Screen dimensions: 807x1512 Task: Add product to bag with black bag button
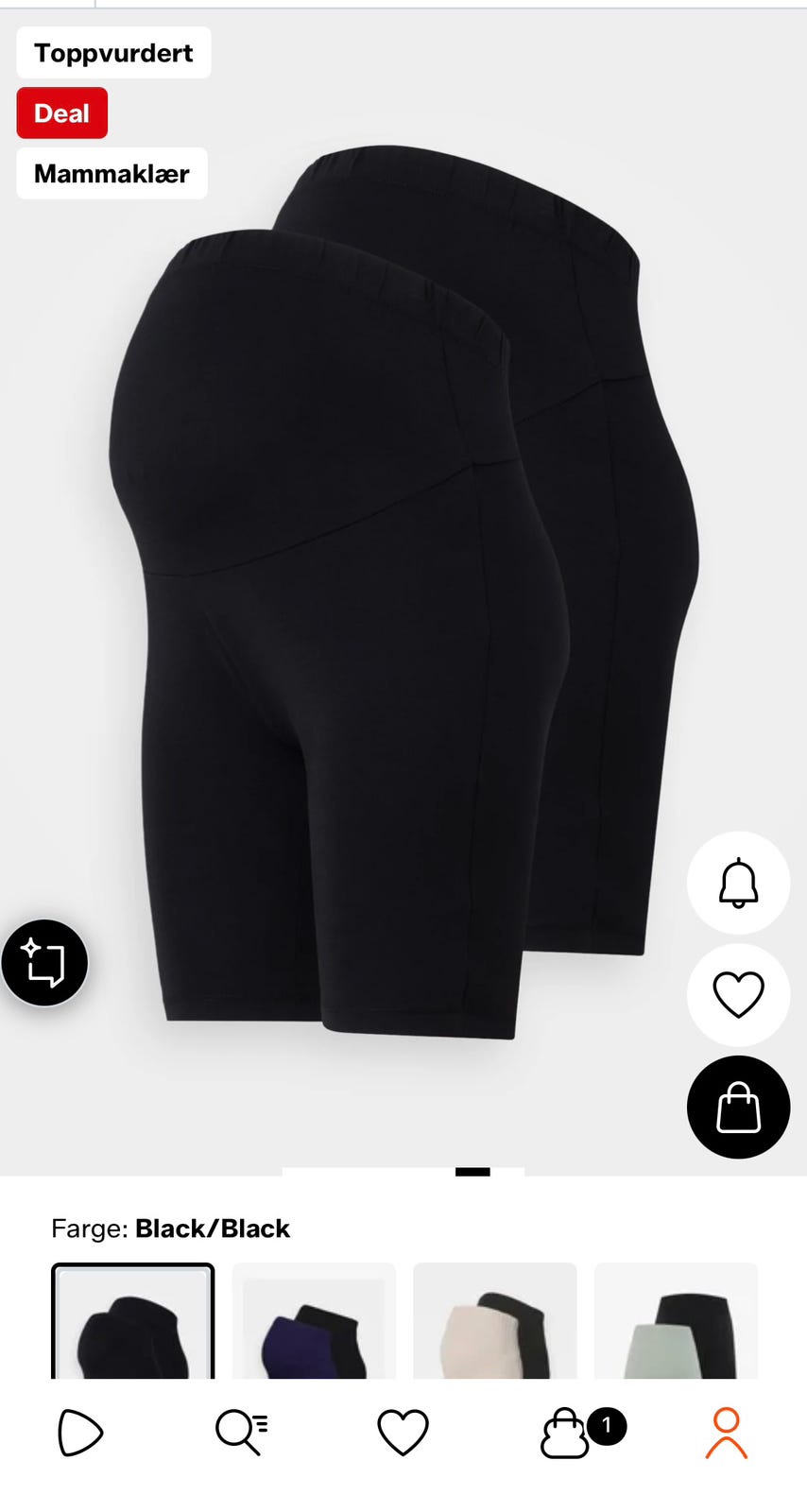click(738, 1108)
